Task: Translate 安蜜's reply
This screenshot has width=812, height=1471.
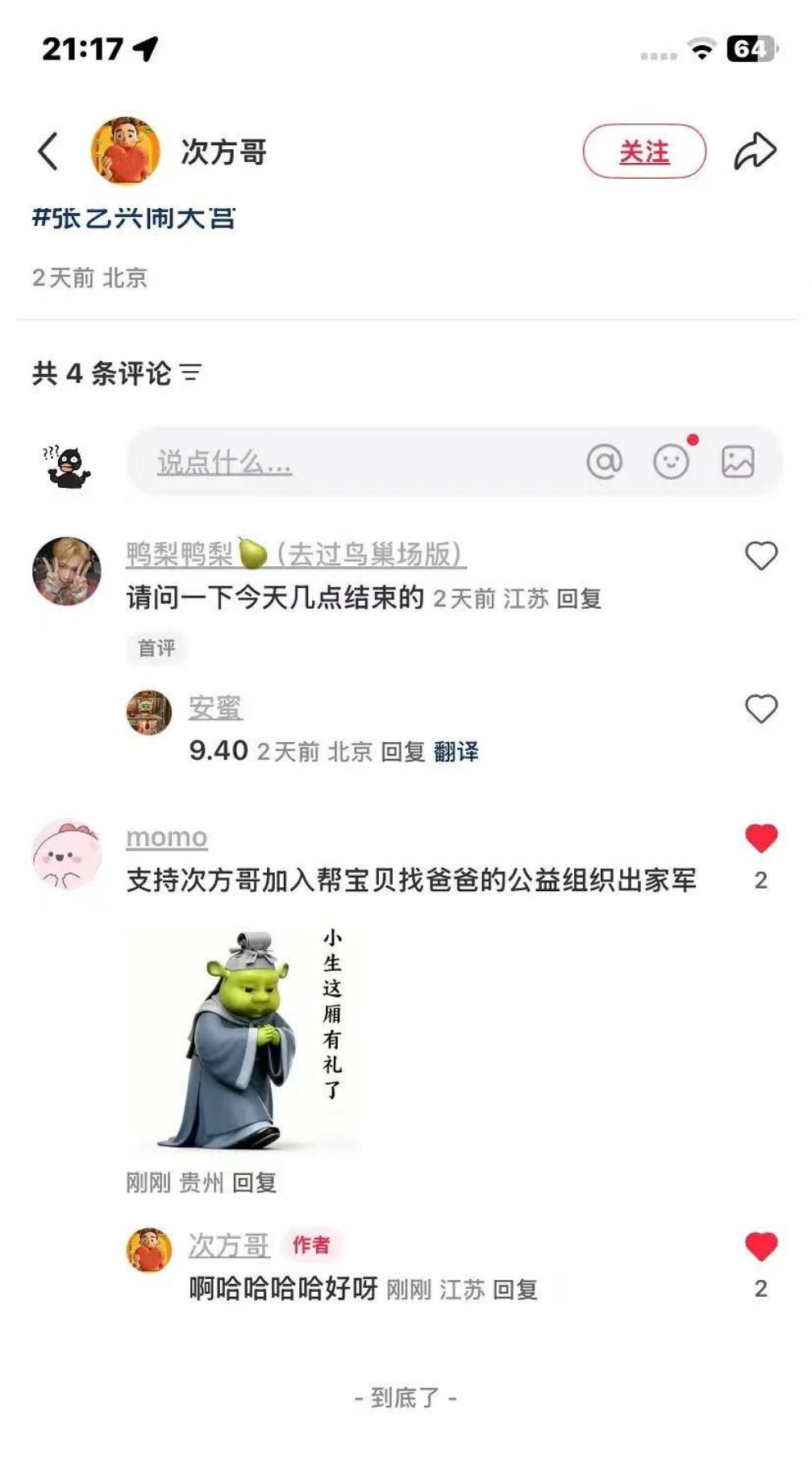Action: pos(456,752)
